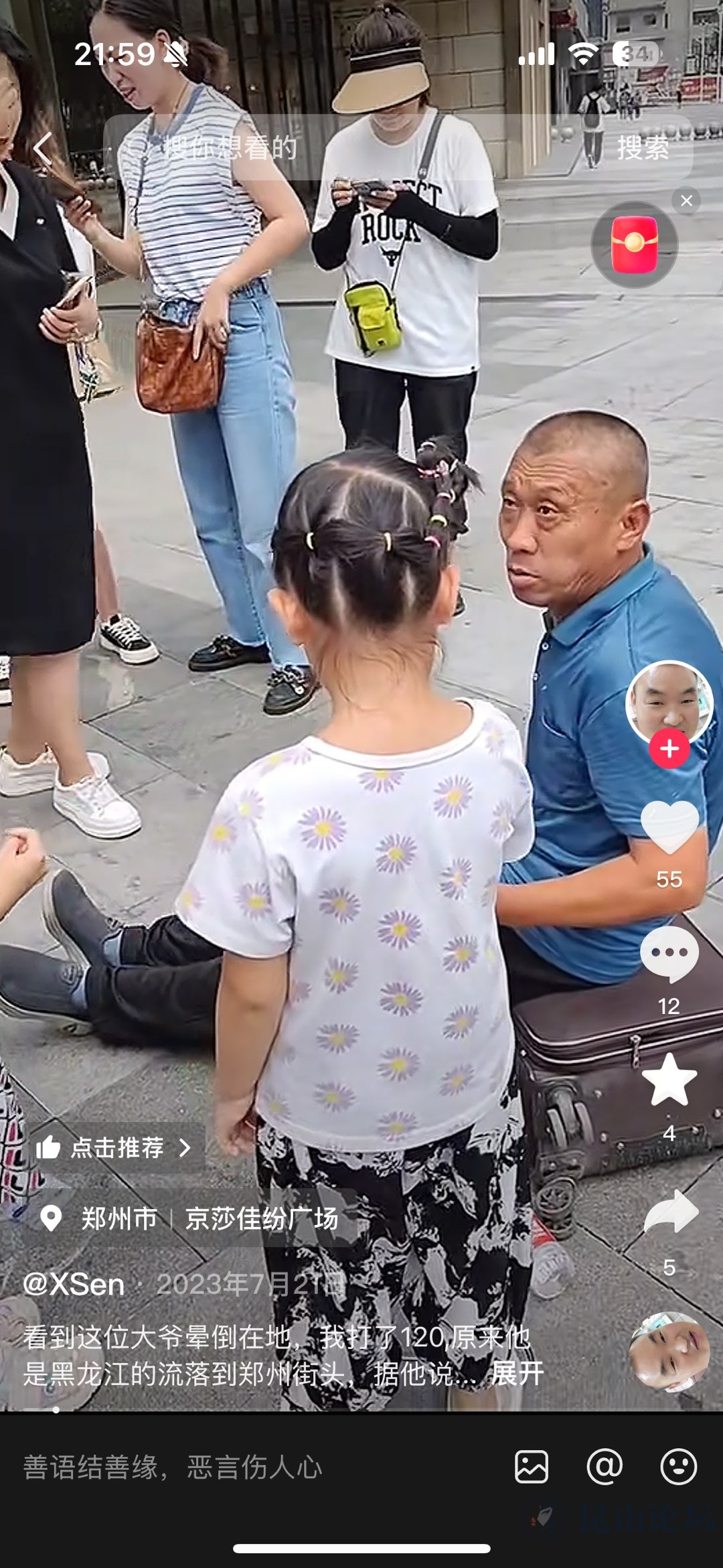723x1568 pixels.
Task: Like this video with the heart
Action: tap(669, 827)
